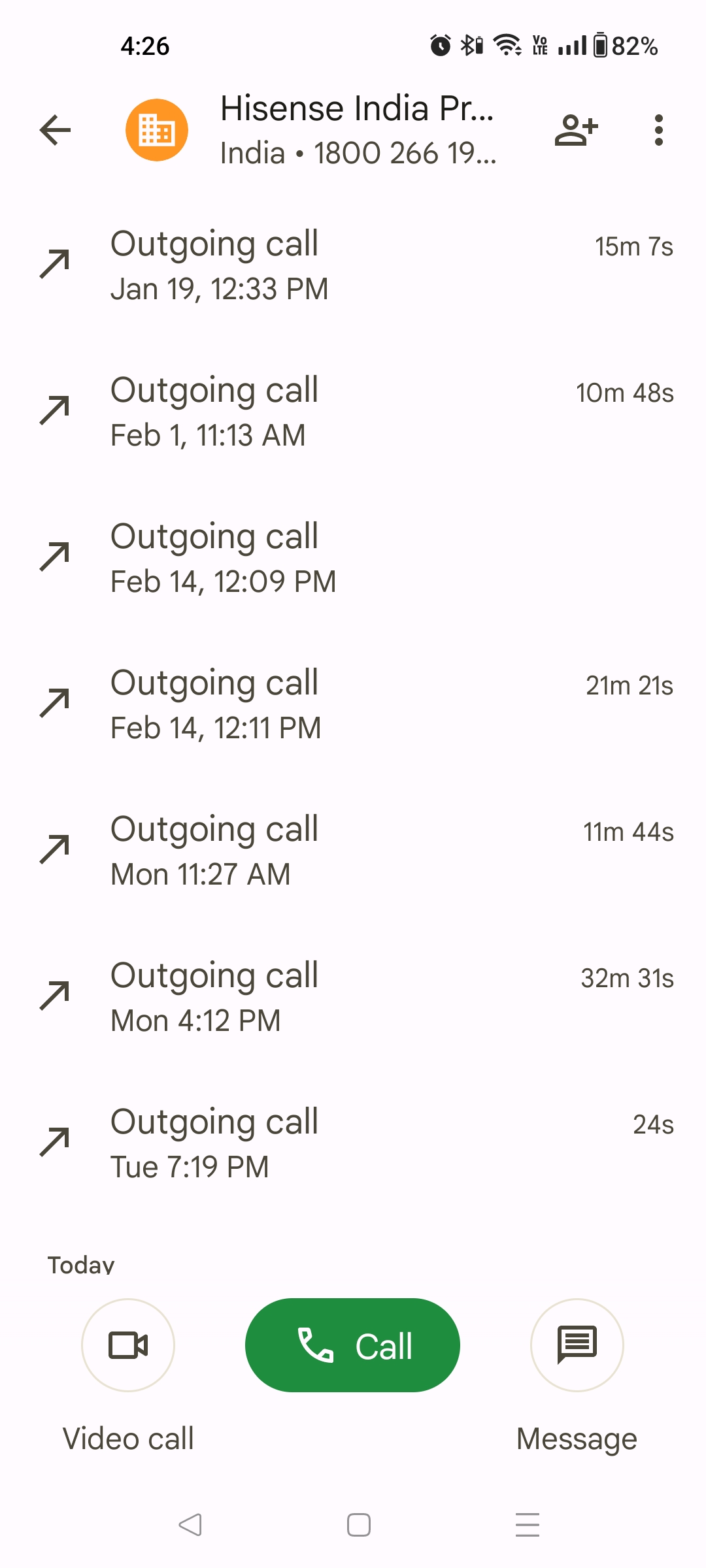The height and width of the screenshot is (1568, 706).
Task: Open recent apps from navigation bar
Action: coord(527,1525)
